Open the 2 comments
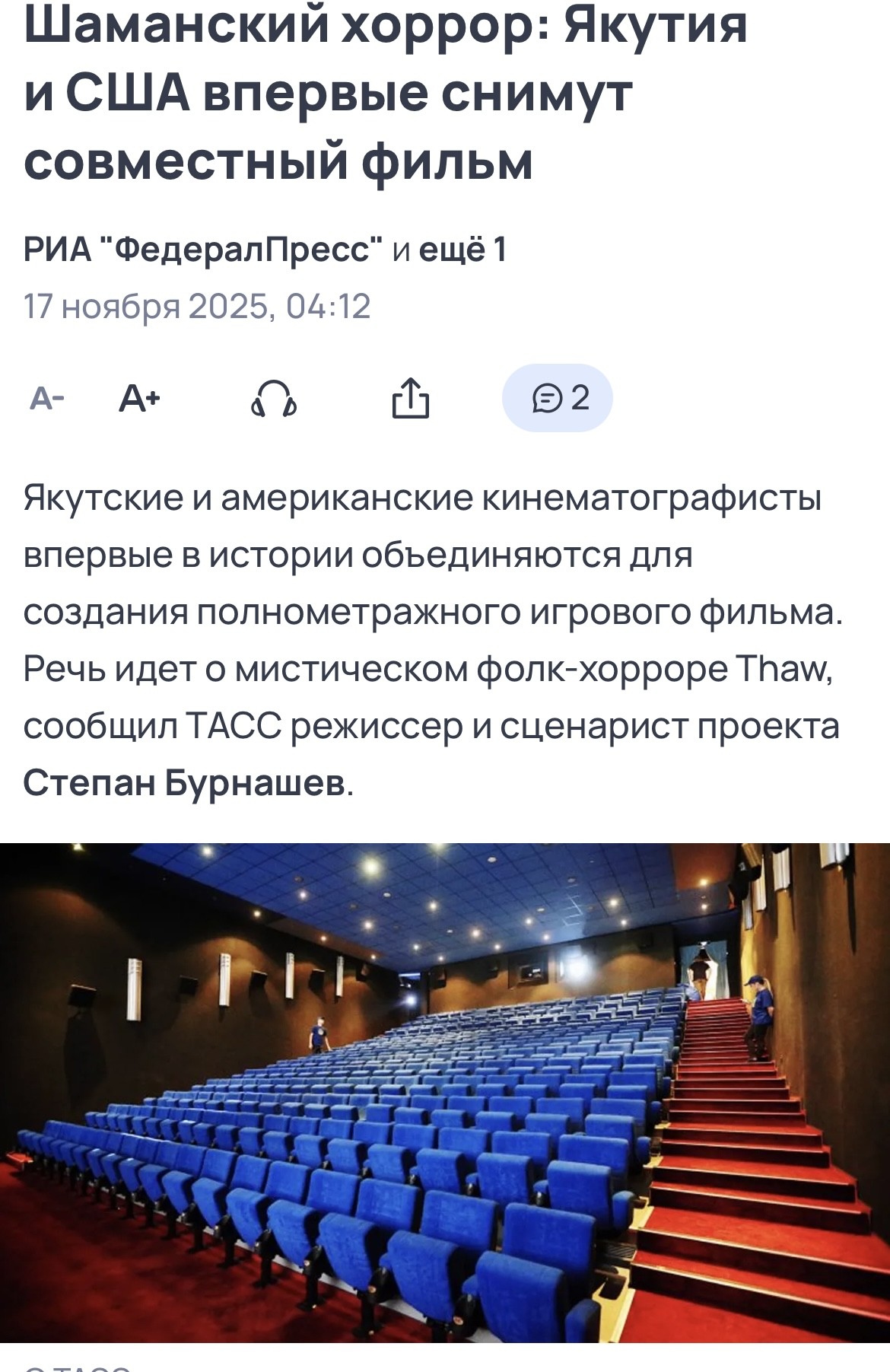Image resolution: width=890 pixels, height=1372 pixels. pyautogui.click(x=557, y=398)
